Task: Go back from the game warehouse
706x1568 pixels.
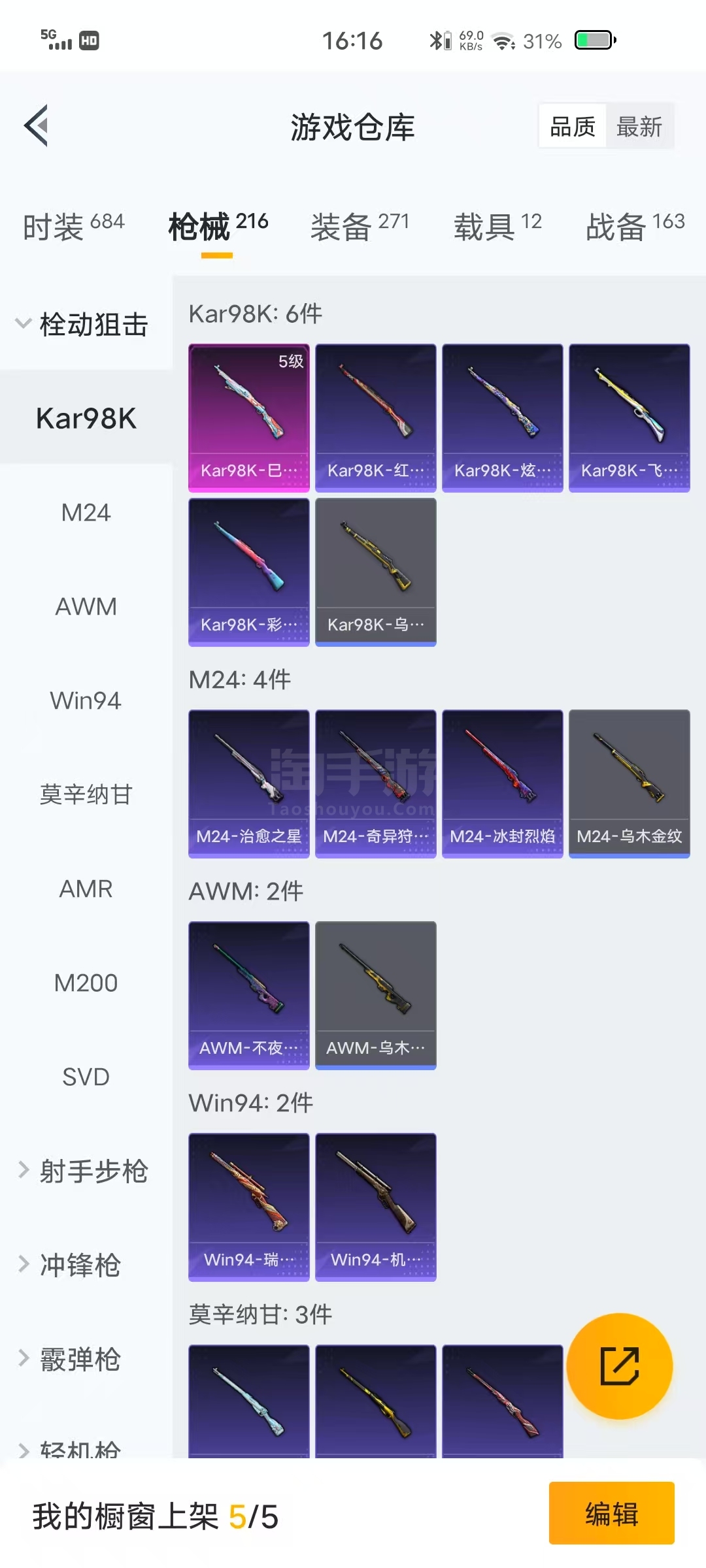Action: pos(37,125)
